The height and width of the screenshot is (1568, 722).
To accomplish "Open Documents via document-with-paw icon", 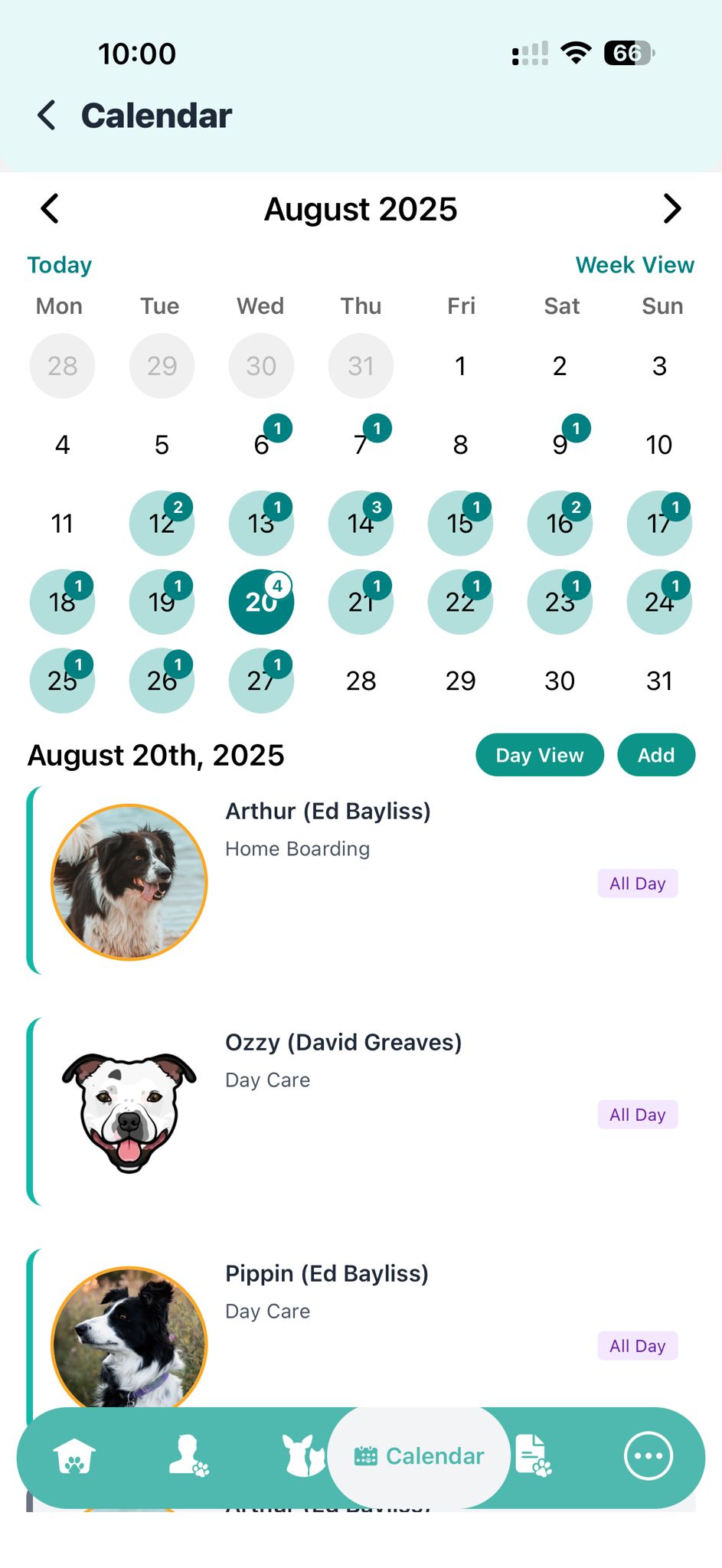I will point(534,1455).
